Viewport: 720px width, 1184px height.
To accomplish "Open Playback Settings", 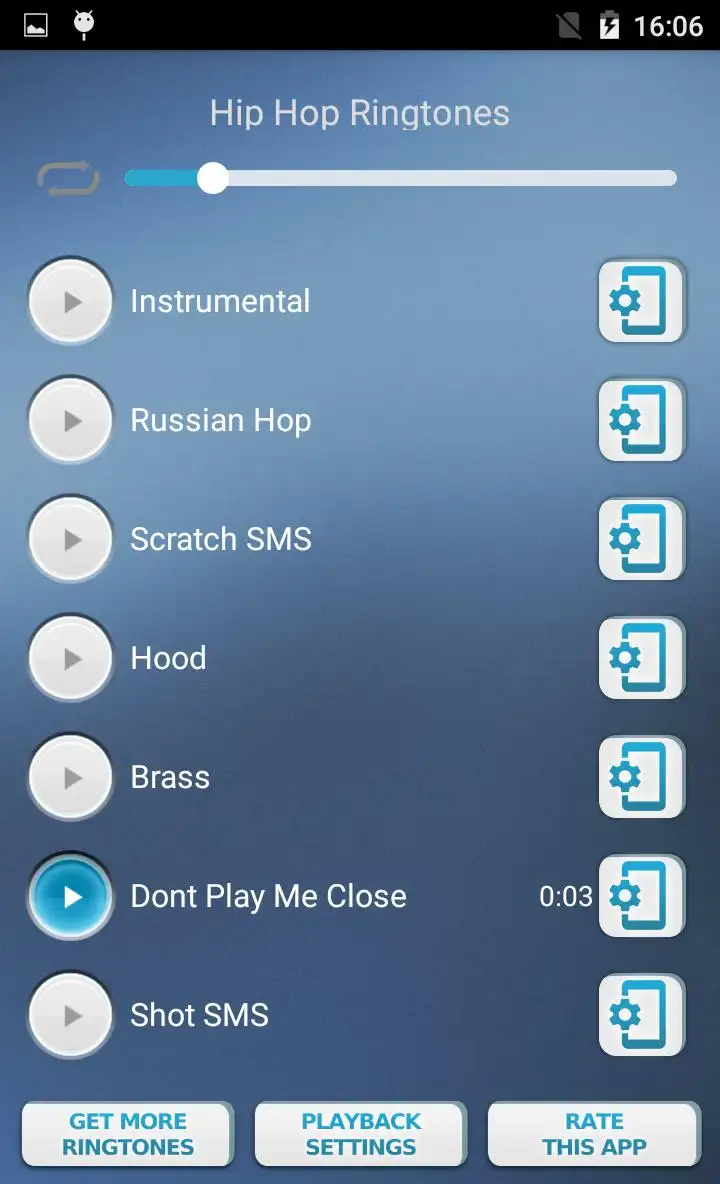I will coord(361,1134).
